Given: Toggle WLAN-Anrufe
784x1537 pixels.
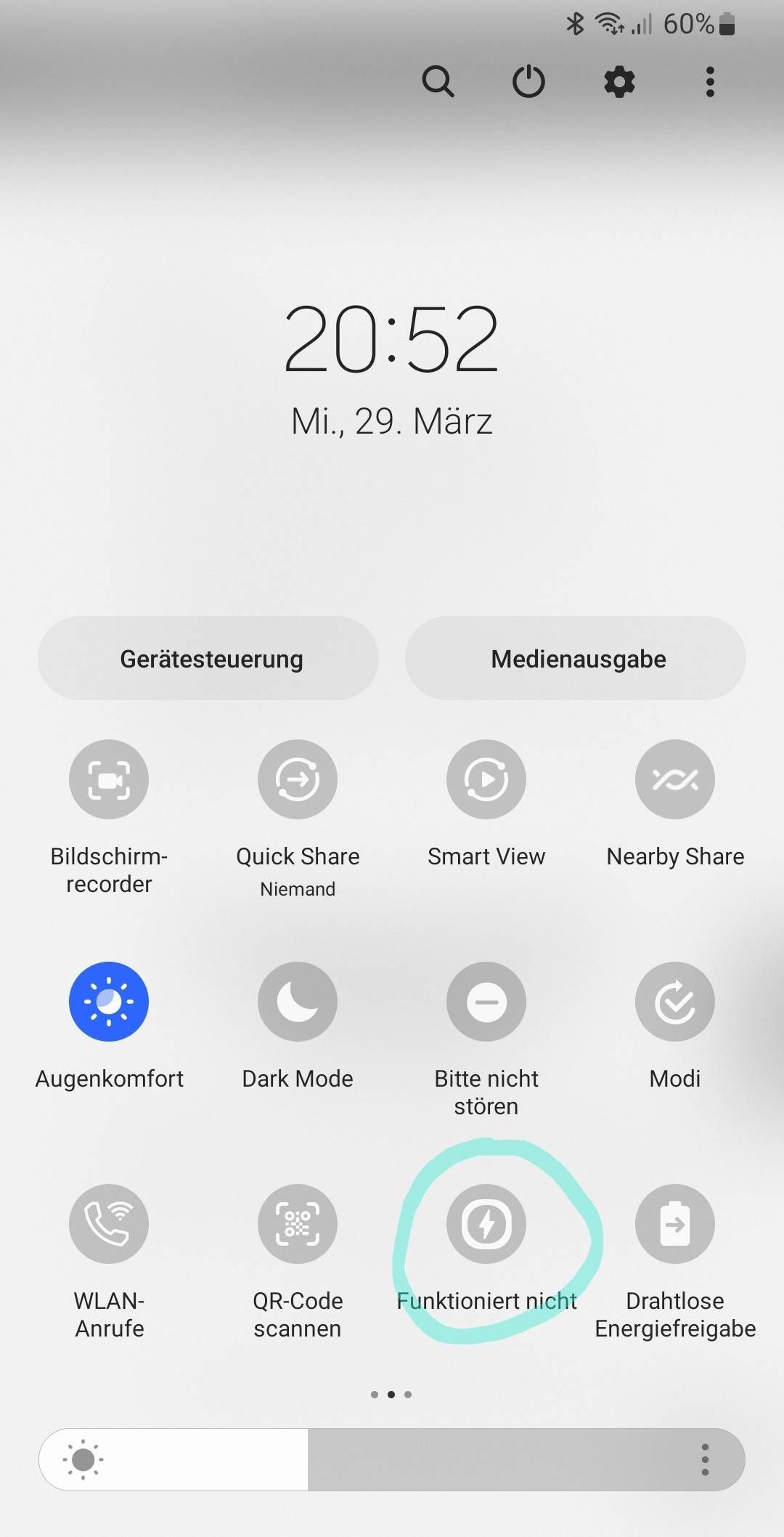Looking at the screenshot, I should click(109, 1224).
